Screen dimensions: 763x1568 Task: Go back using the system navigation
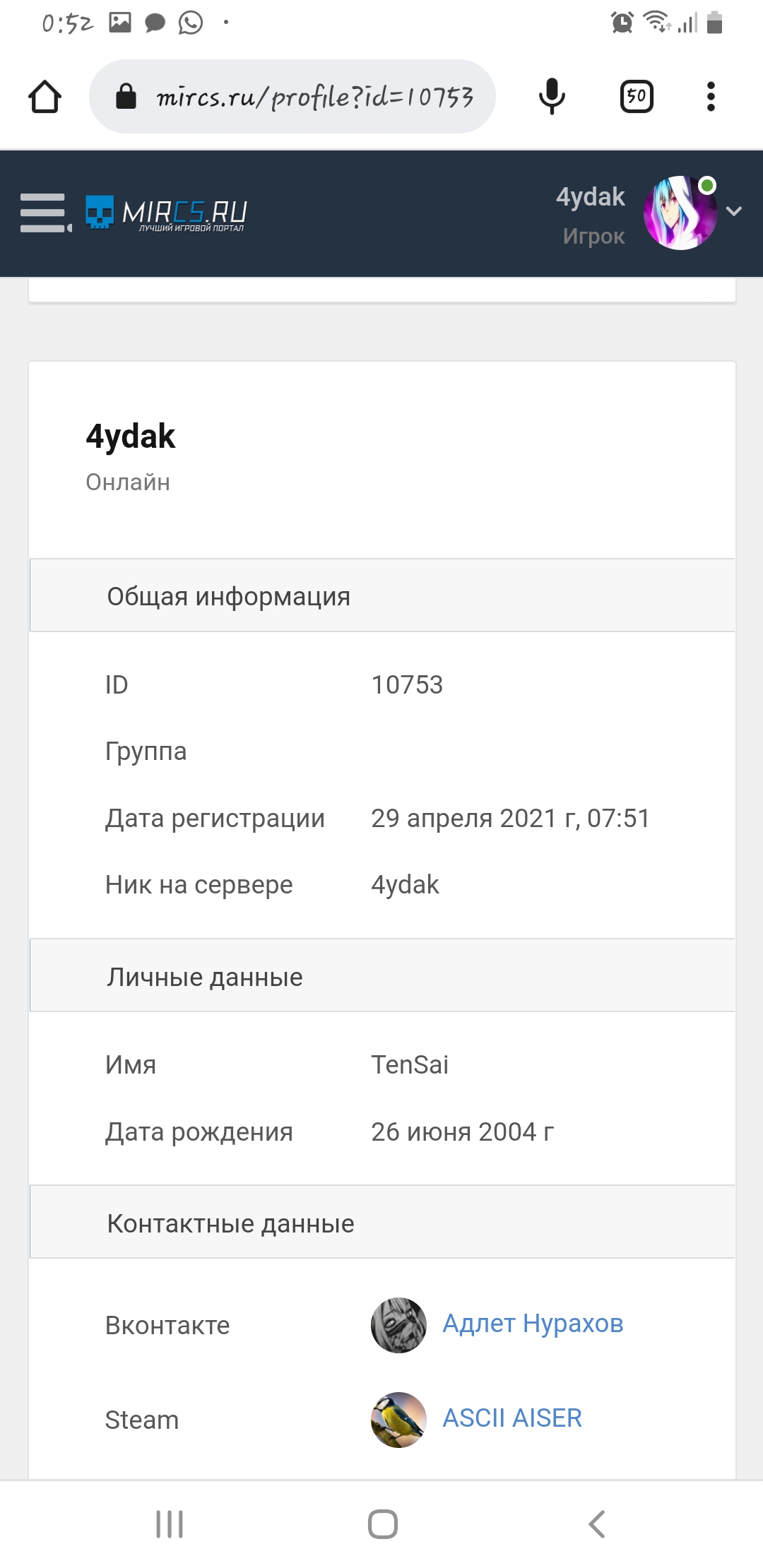pyautogui.click(x=597, y=1524)
